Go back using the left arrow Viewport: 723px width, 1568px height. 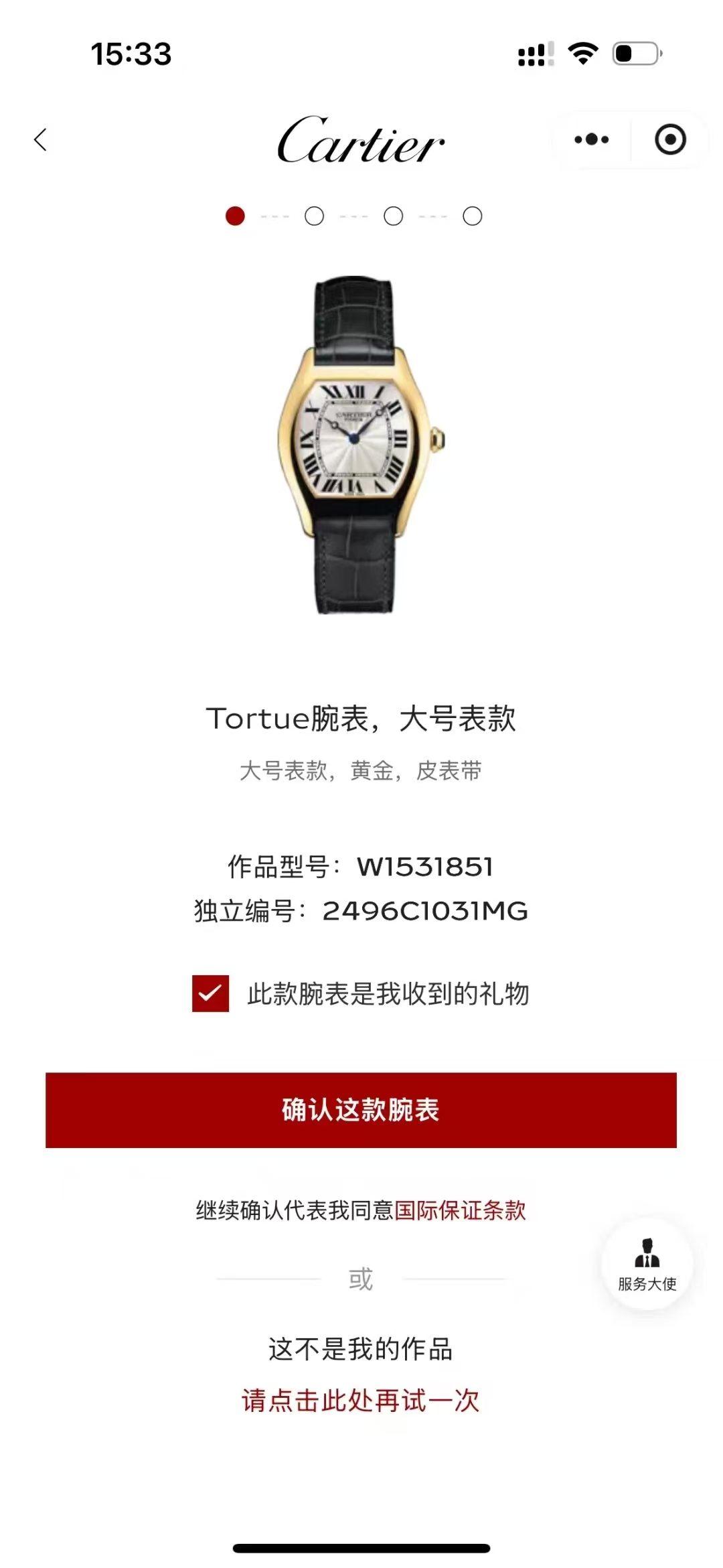[41, 140]
